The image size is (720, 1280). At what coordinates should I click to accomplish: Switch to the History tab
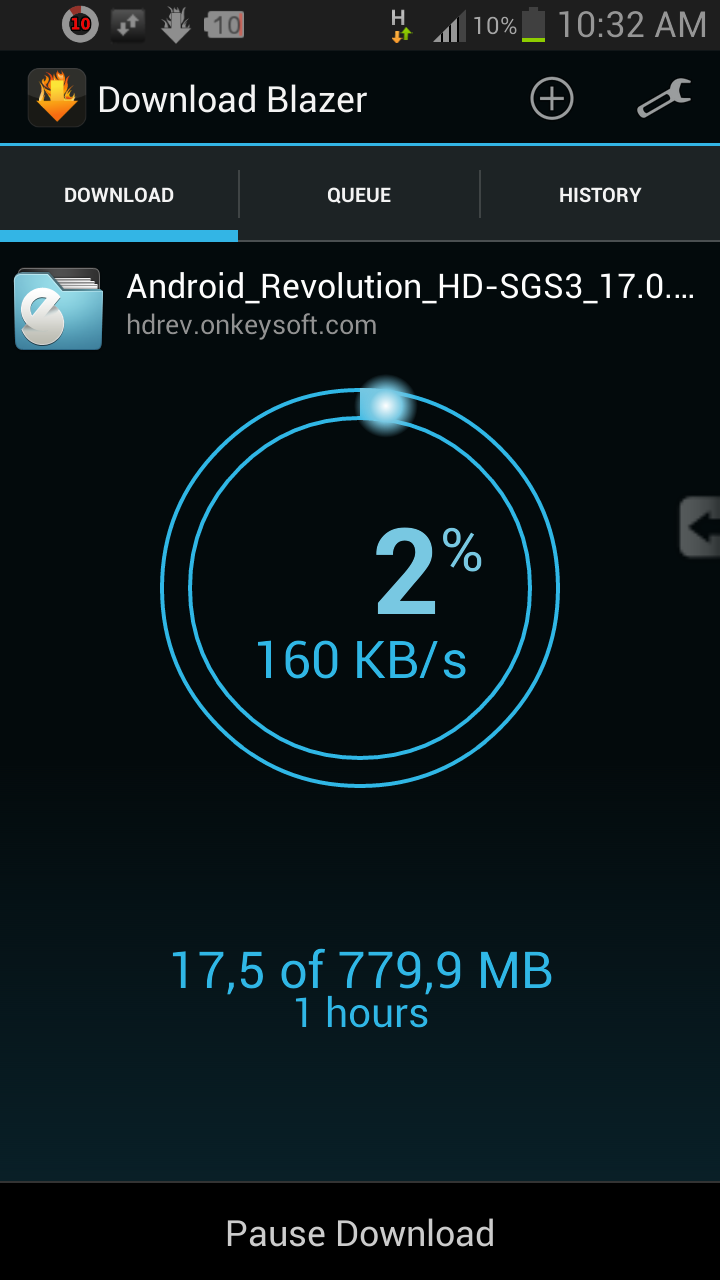pos(600,195)
